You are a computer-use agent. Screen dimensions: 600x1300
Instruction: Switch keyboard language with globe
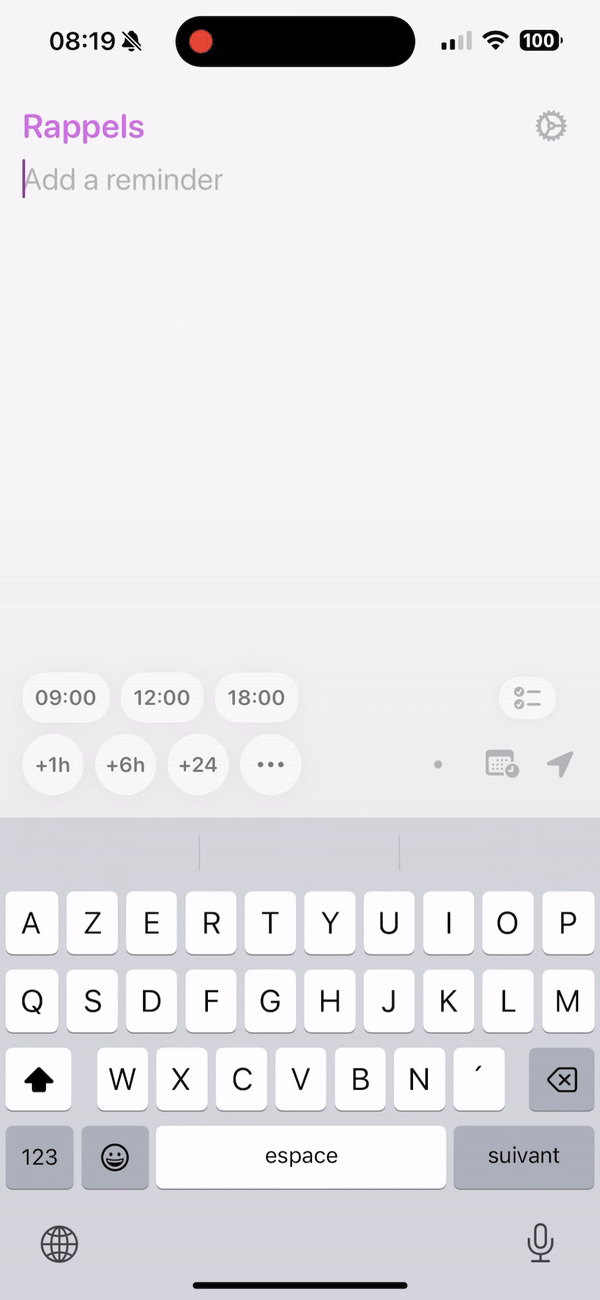tap(59, 1244)
